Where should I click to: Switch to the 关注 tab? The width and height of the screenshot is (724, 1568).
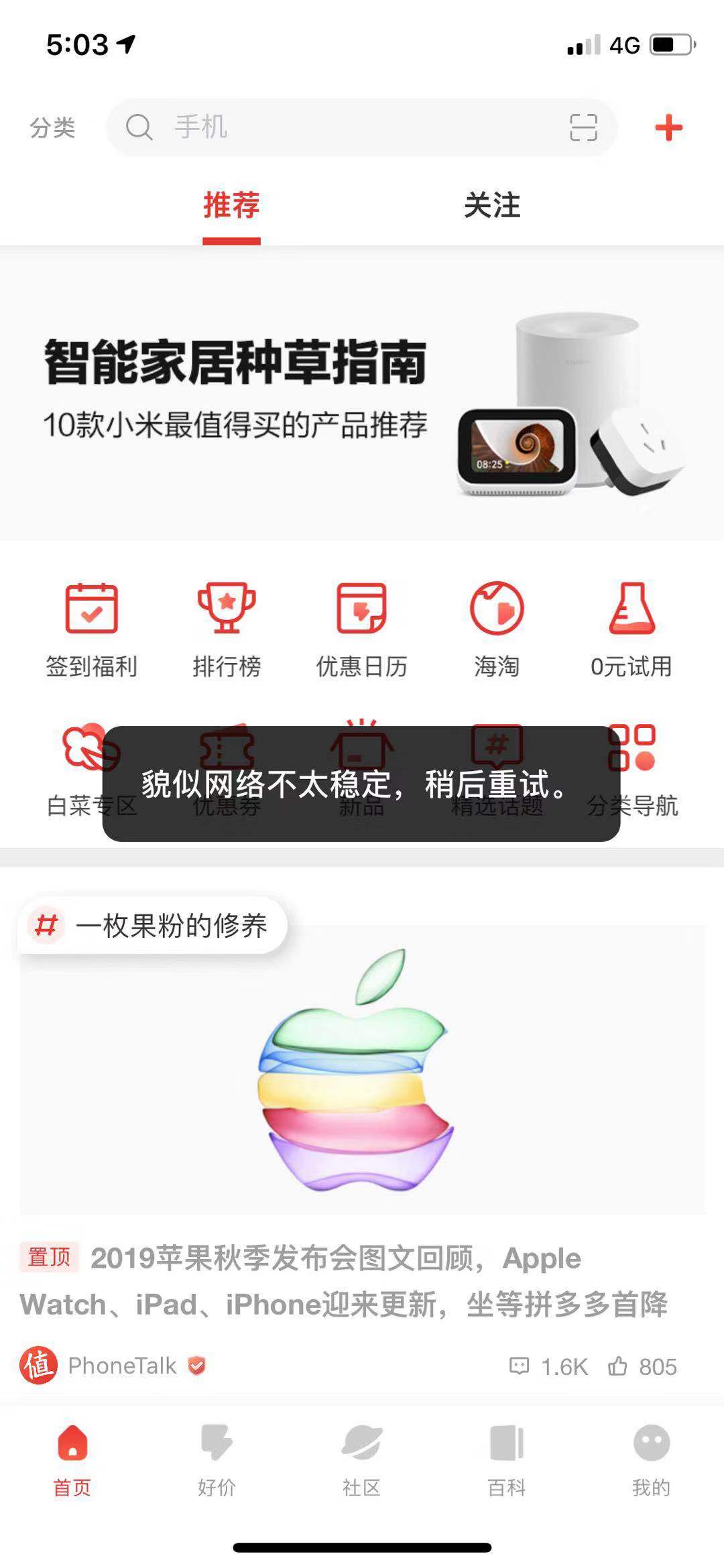pos(493,207)
